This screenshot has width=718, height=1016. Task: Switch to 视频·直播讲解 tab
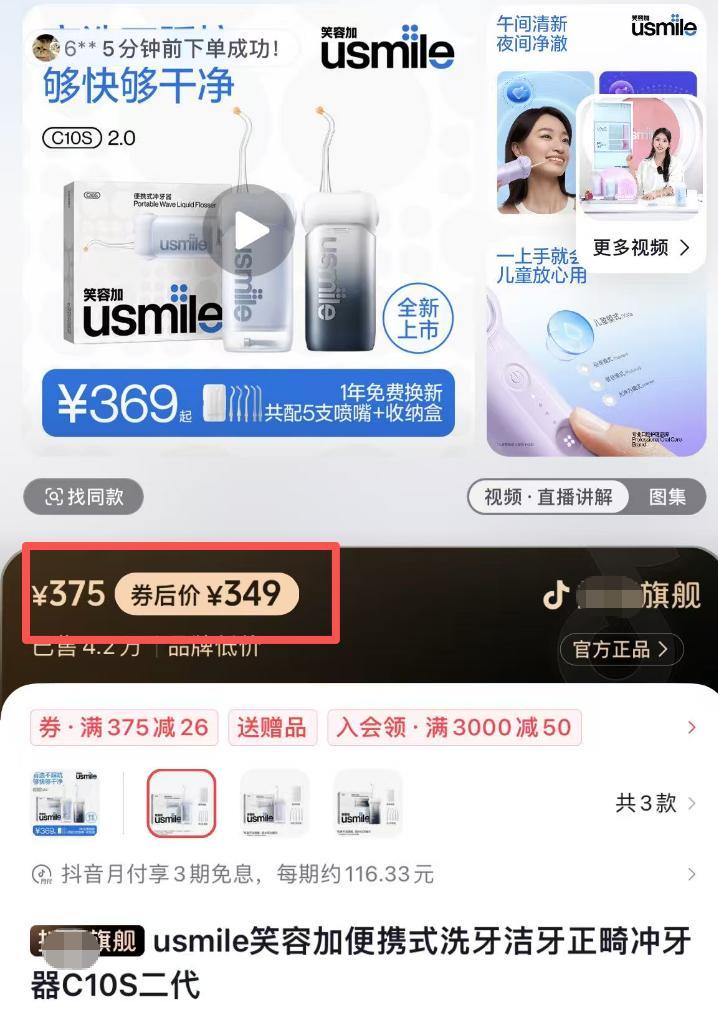pos(548,497)
